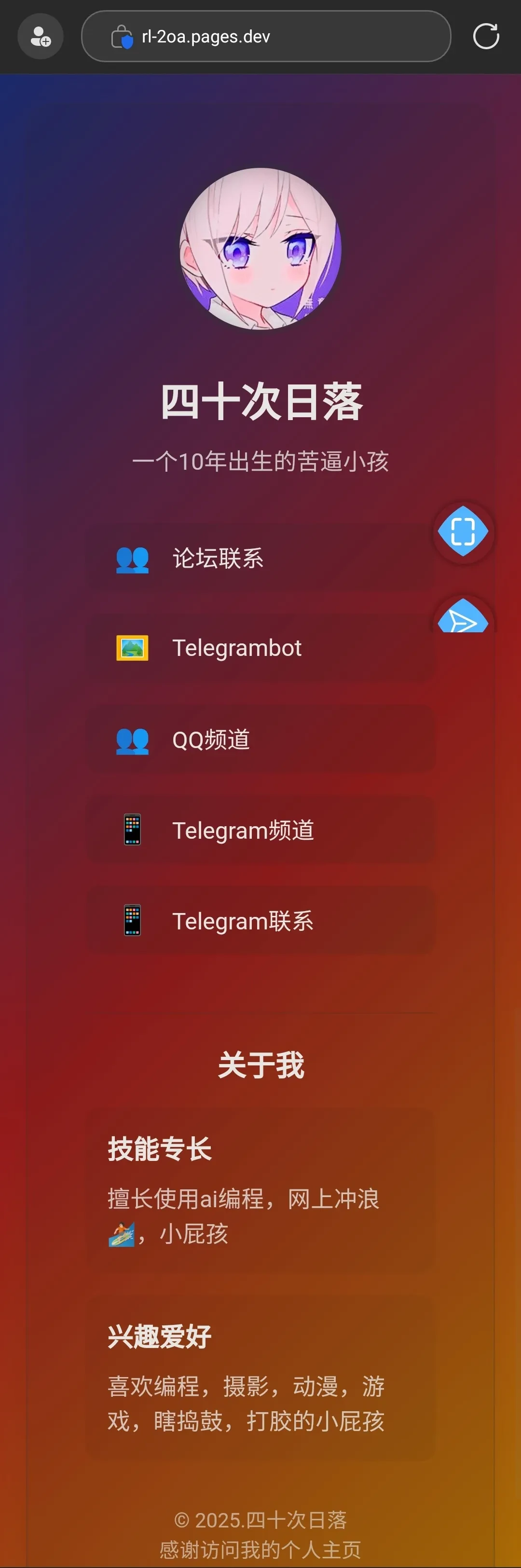The image size is (521, 1568).
Task: Open the rl-2oa.pages.dev address bar
Action: (266, 37)
